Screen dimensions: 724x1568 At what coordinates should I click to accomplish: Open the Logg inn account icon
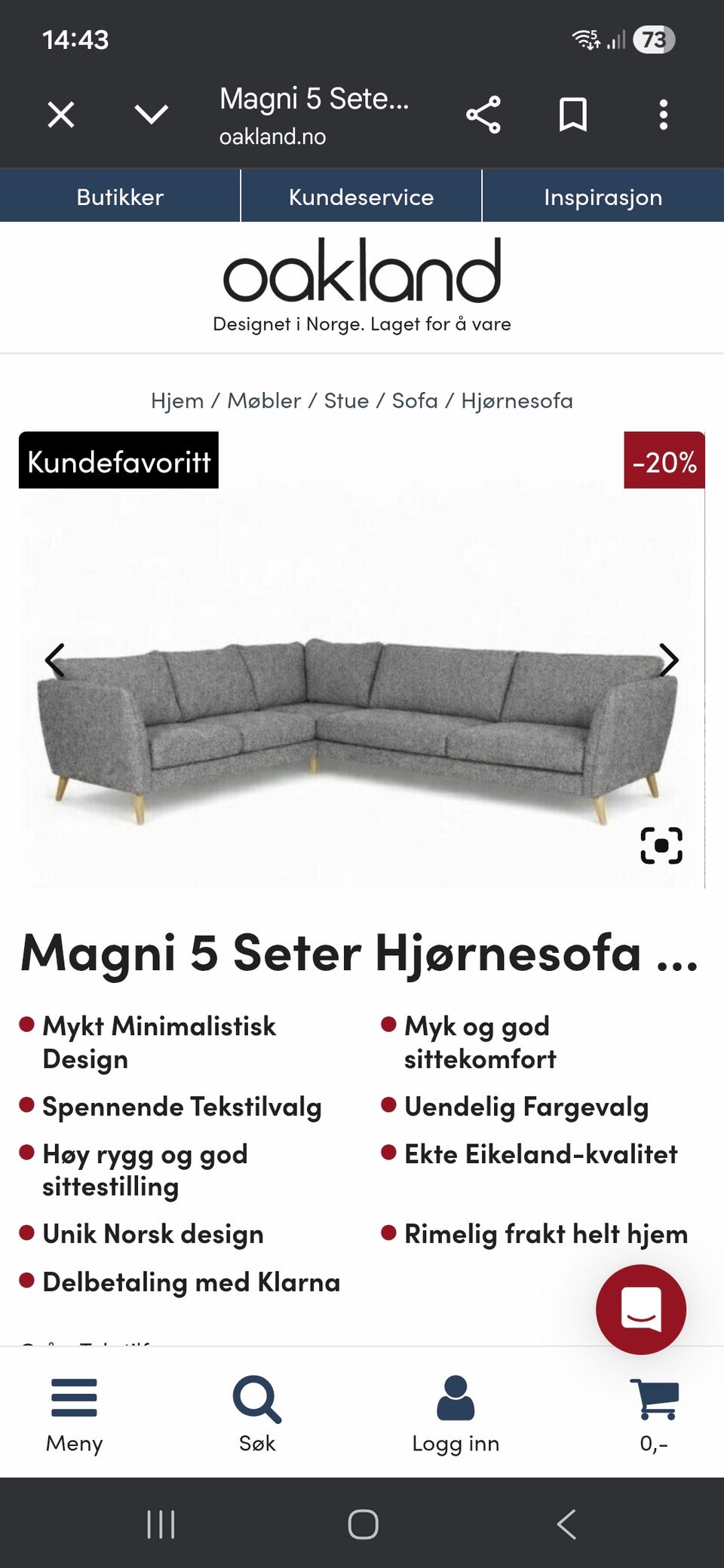point(456,1402)
